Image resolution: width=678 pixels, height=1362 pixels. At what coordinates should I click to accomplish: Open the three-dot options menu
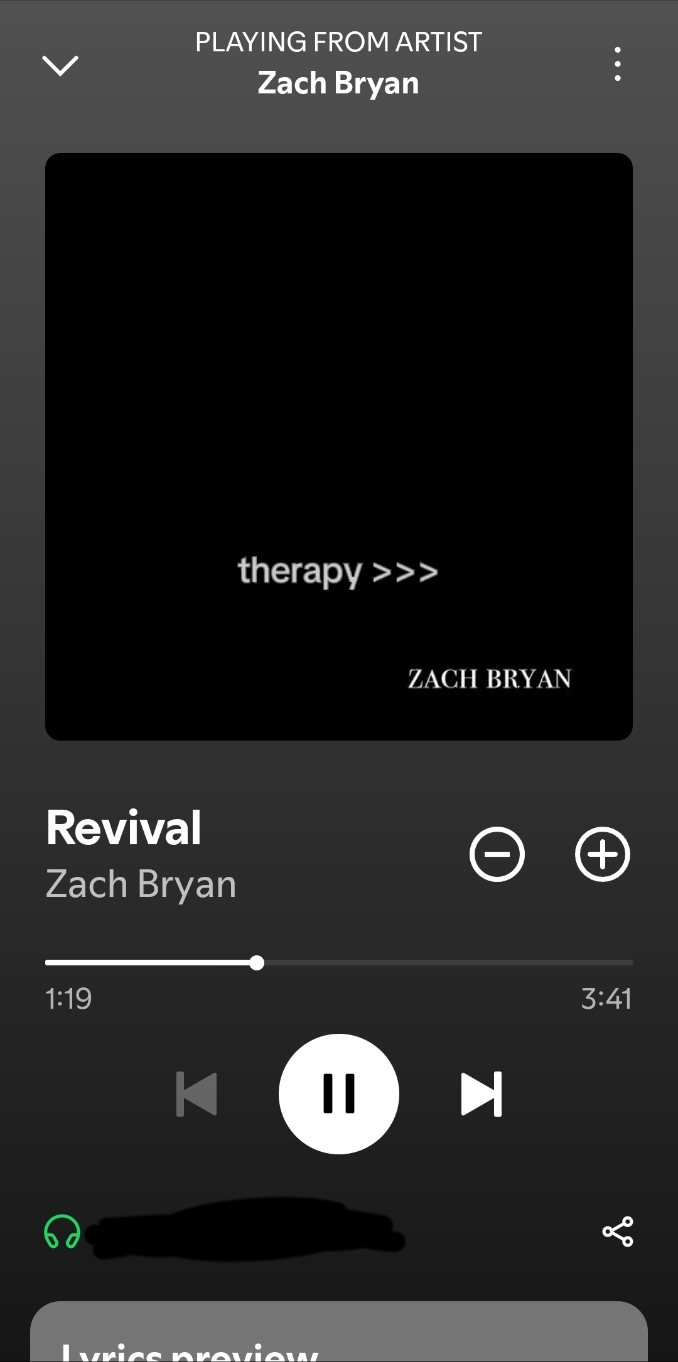(617, 65)
